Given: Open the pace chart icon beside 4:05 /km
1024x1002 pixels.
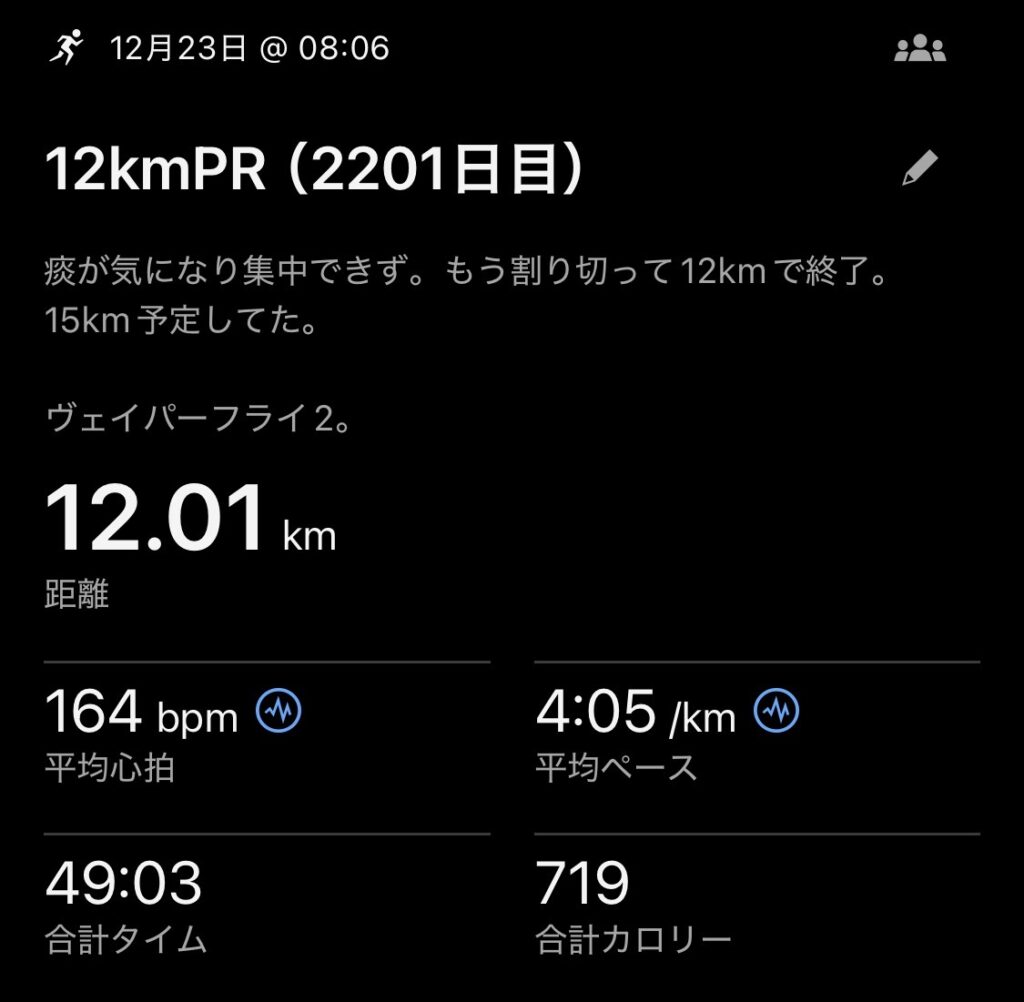Looking at the screenshot, I should (x=776, y=711).
